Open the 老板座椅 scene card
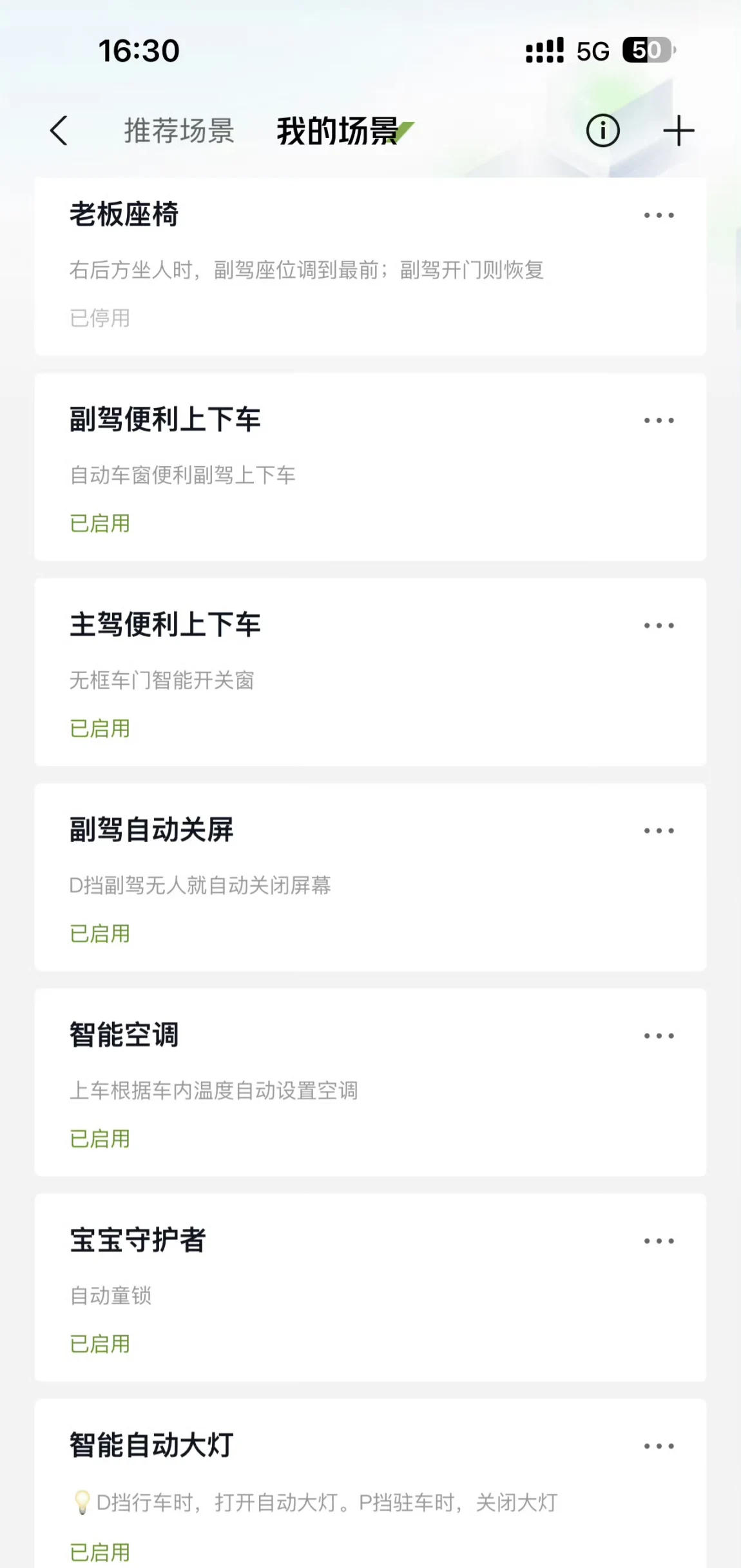 (322, 268)
